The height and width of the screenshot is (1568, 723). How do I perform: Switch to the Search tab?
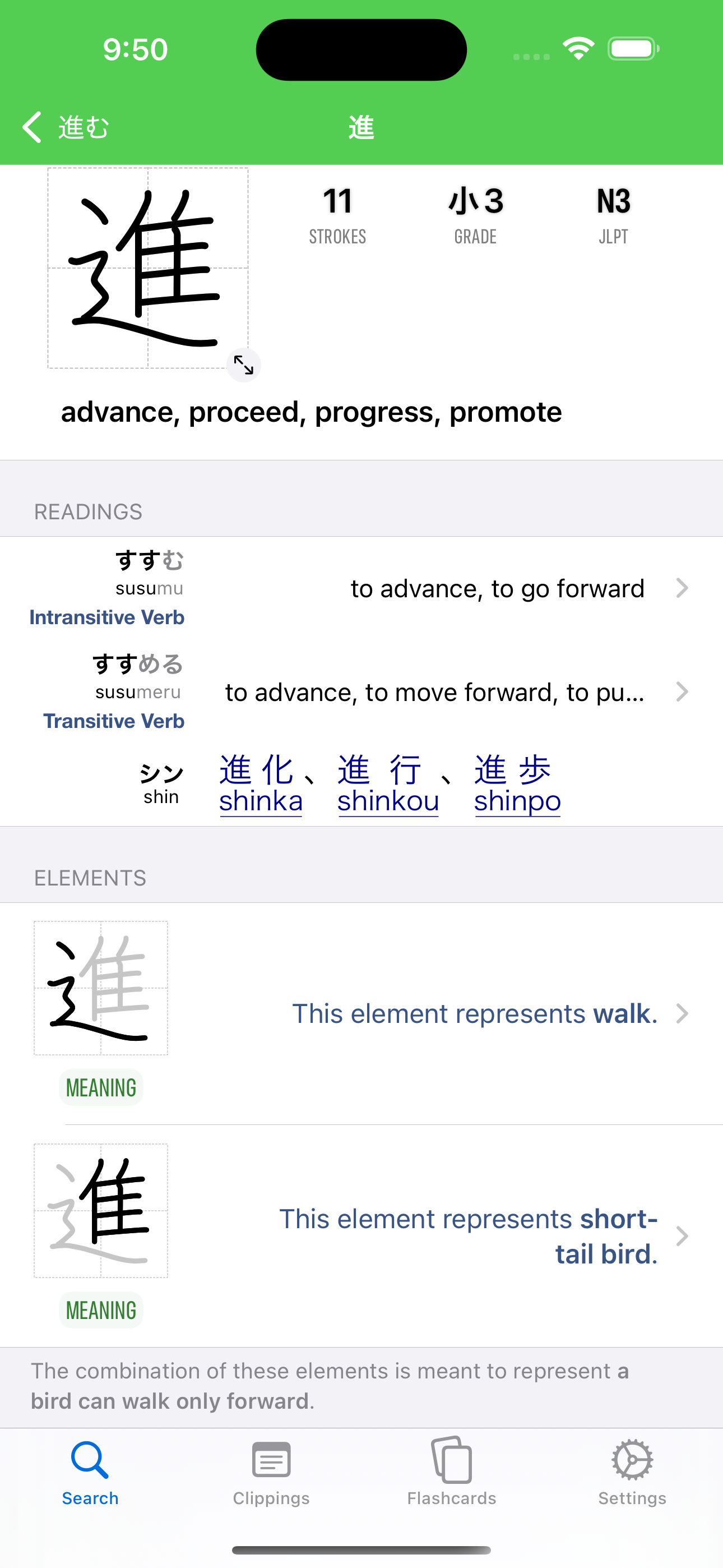pyautogui.click(x=90, y=1473)
